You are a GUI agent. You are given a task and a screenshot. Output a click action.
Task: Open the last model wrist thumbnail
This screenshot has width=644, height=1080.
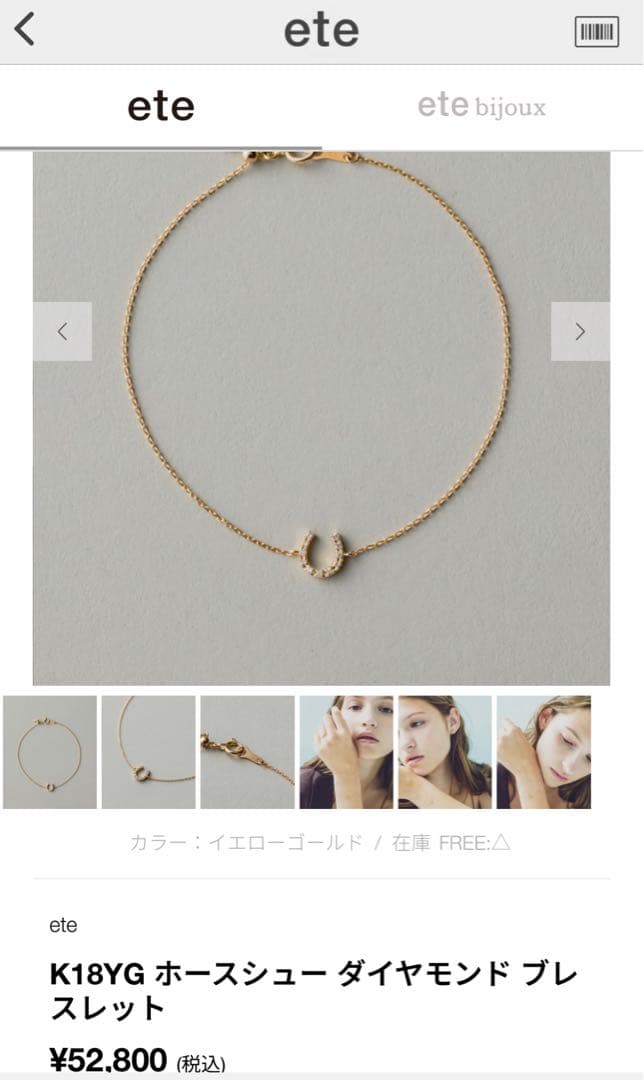[544, 752]
